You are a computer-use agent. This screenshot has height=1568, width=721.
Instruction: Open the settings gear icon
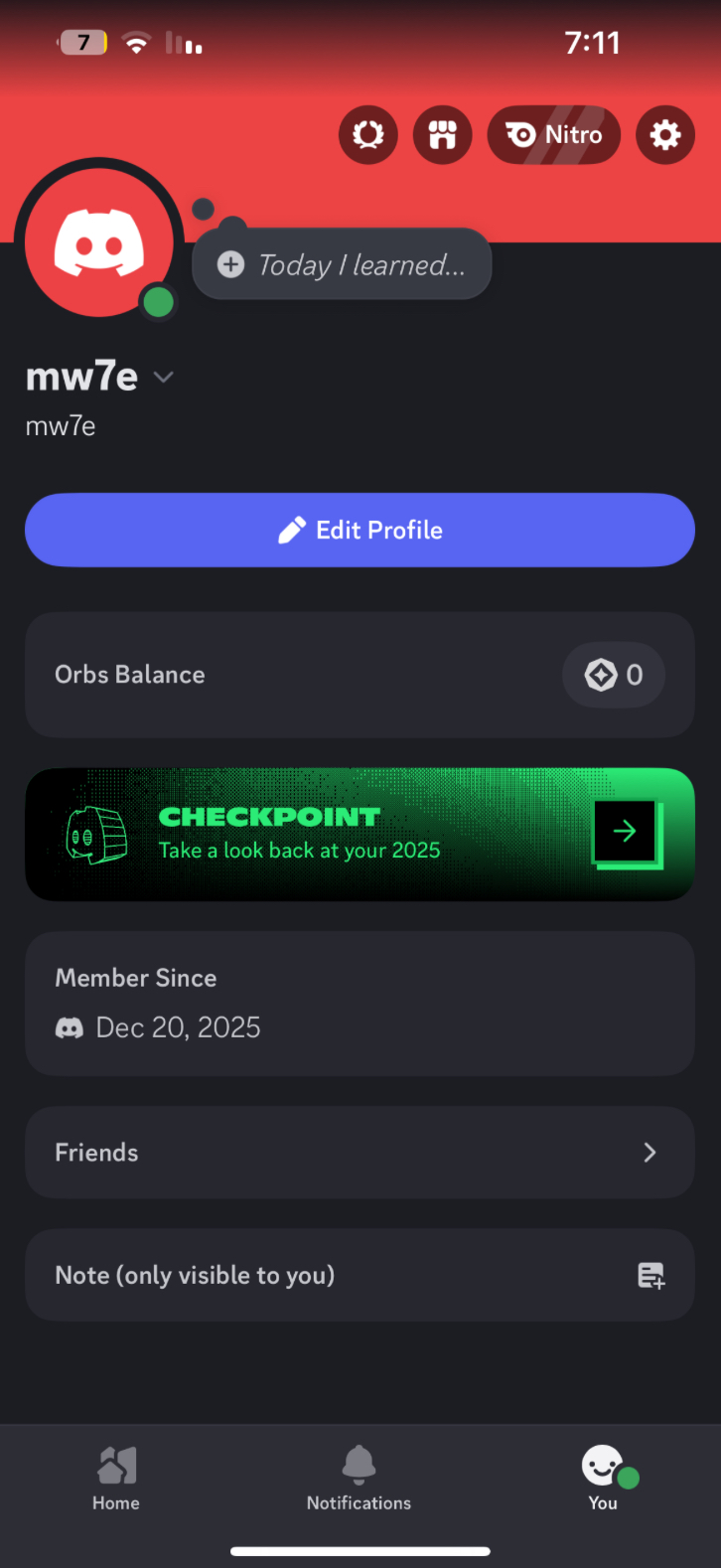664,134
